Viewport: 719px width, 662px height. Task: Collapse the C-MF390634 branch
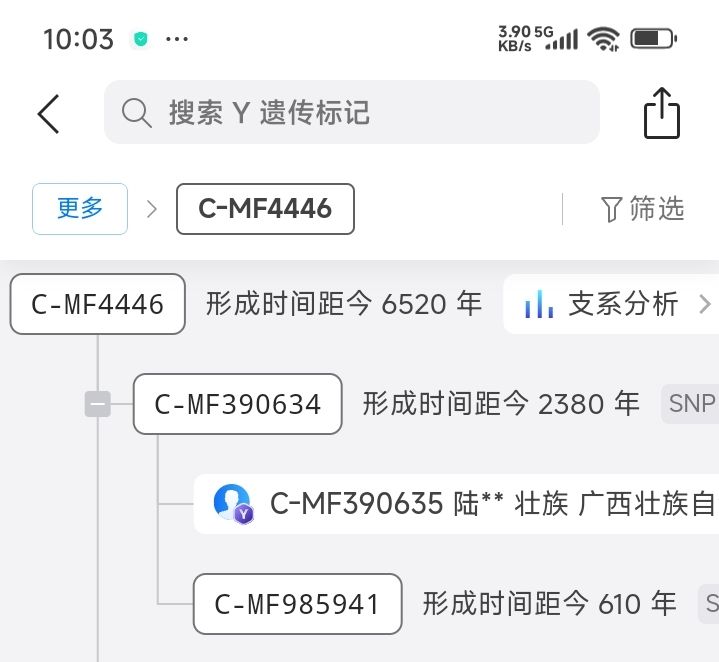click(x=97, y=404)
